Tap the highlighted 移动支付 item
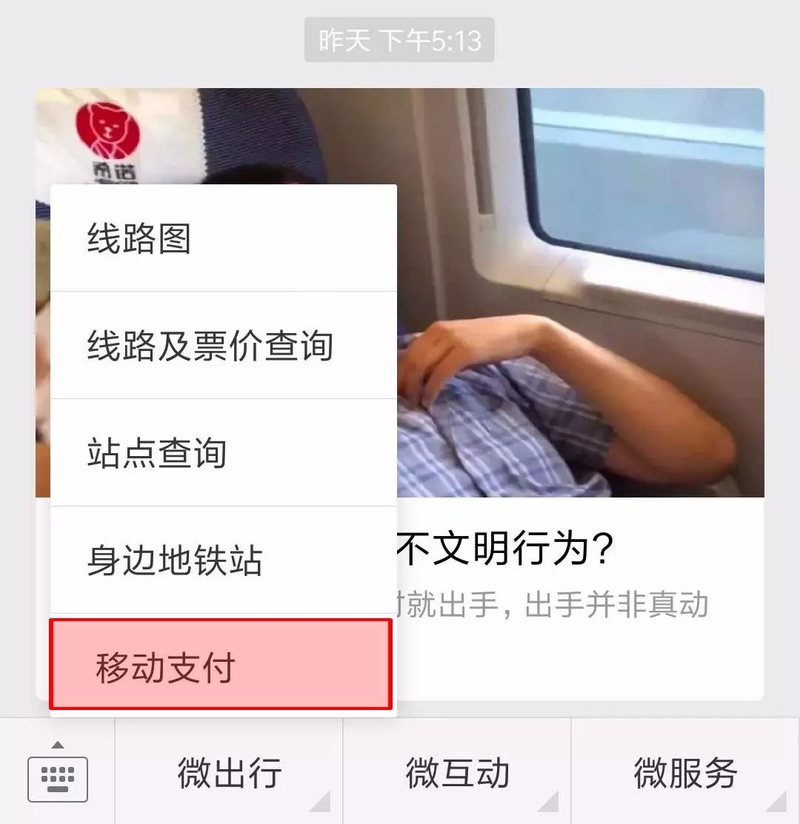Image resolution: width=800 pixels, height=824 pixels. click(x=221, y=664)
